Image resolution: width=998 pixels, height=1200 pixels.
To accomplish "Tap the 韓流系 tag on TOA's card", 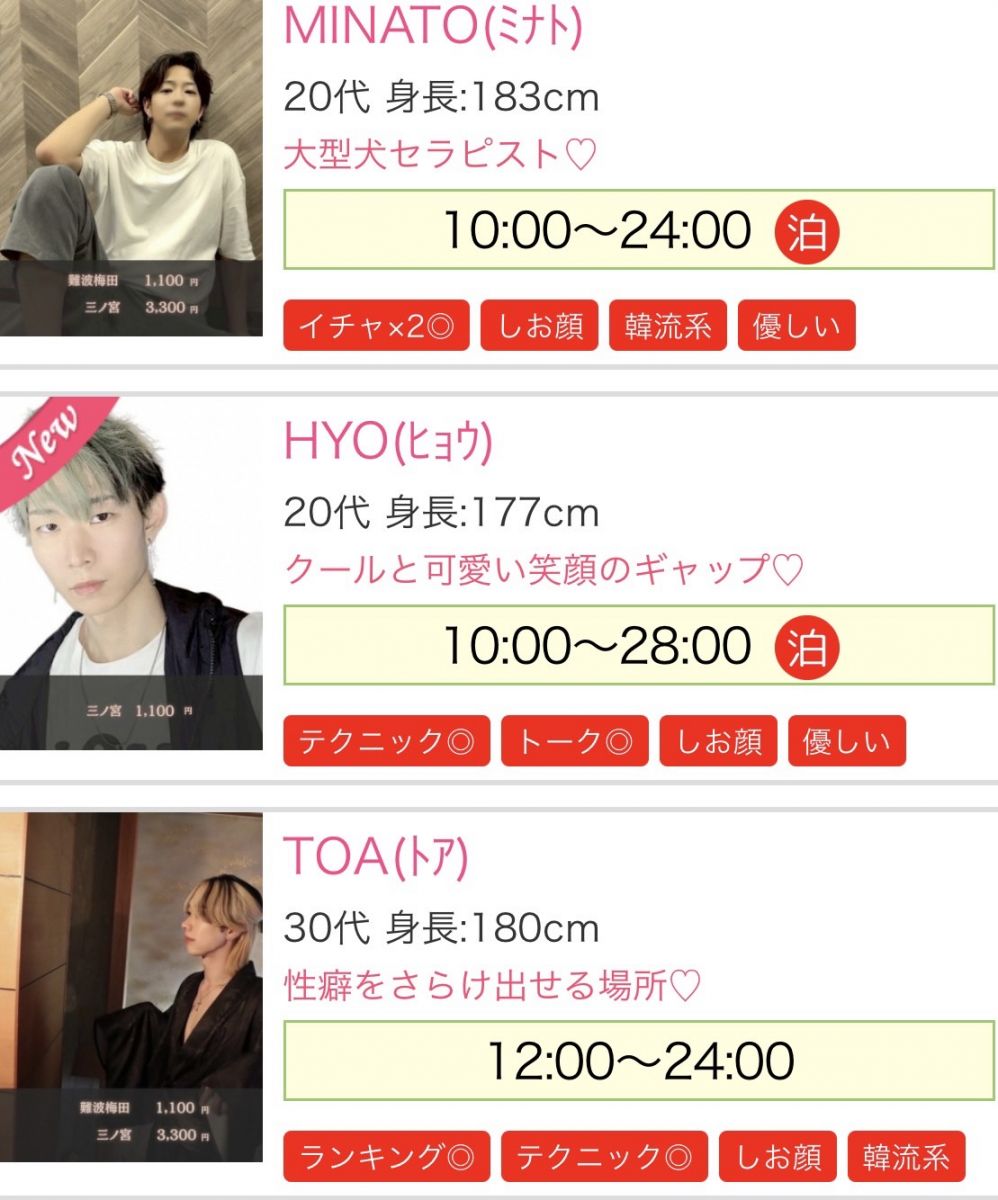I will pyautogui.click(x=906, y=1157).
